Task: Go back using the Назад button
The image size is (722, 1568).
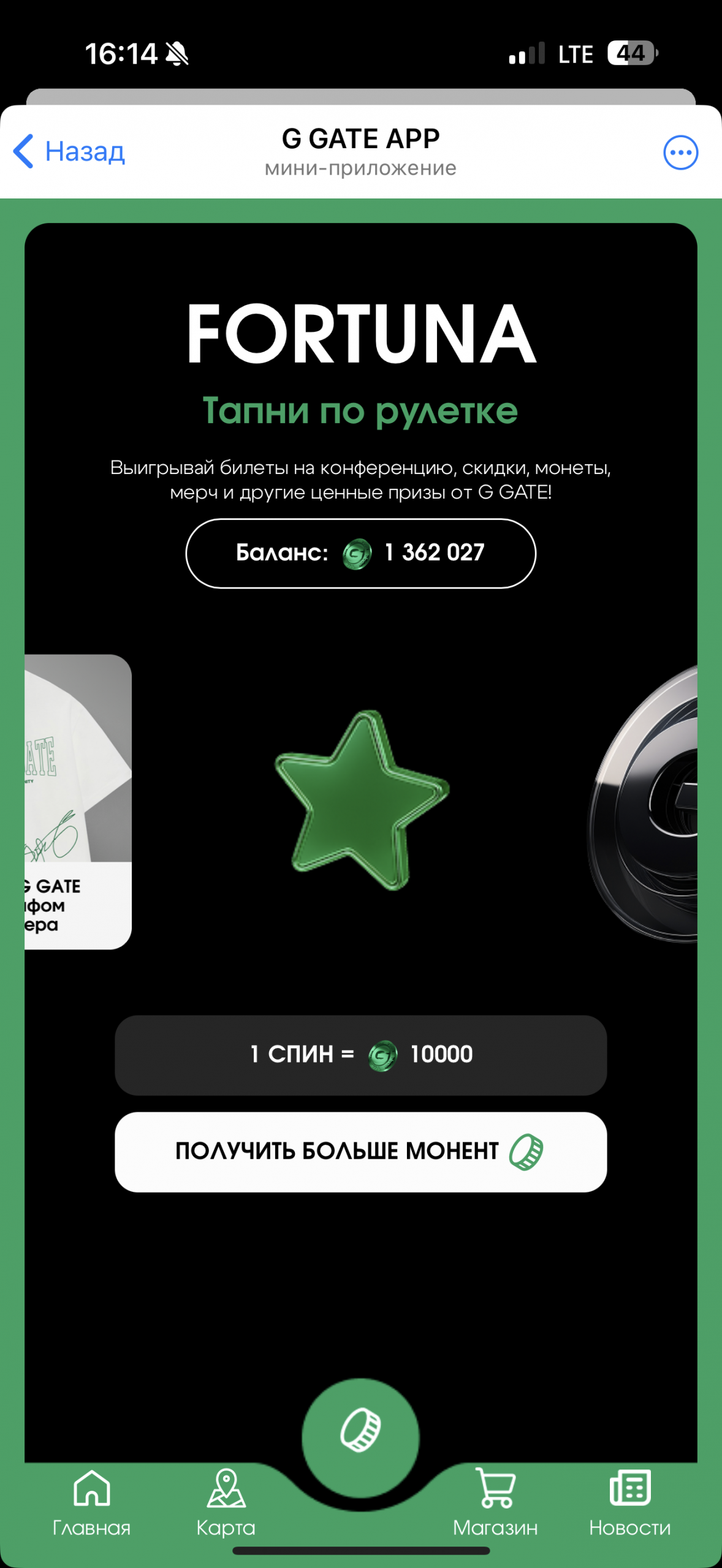Action: (x=70, y=151)
